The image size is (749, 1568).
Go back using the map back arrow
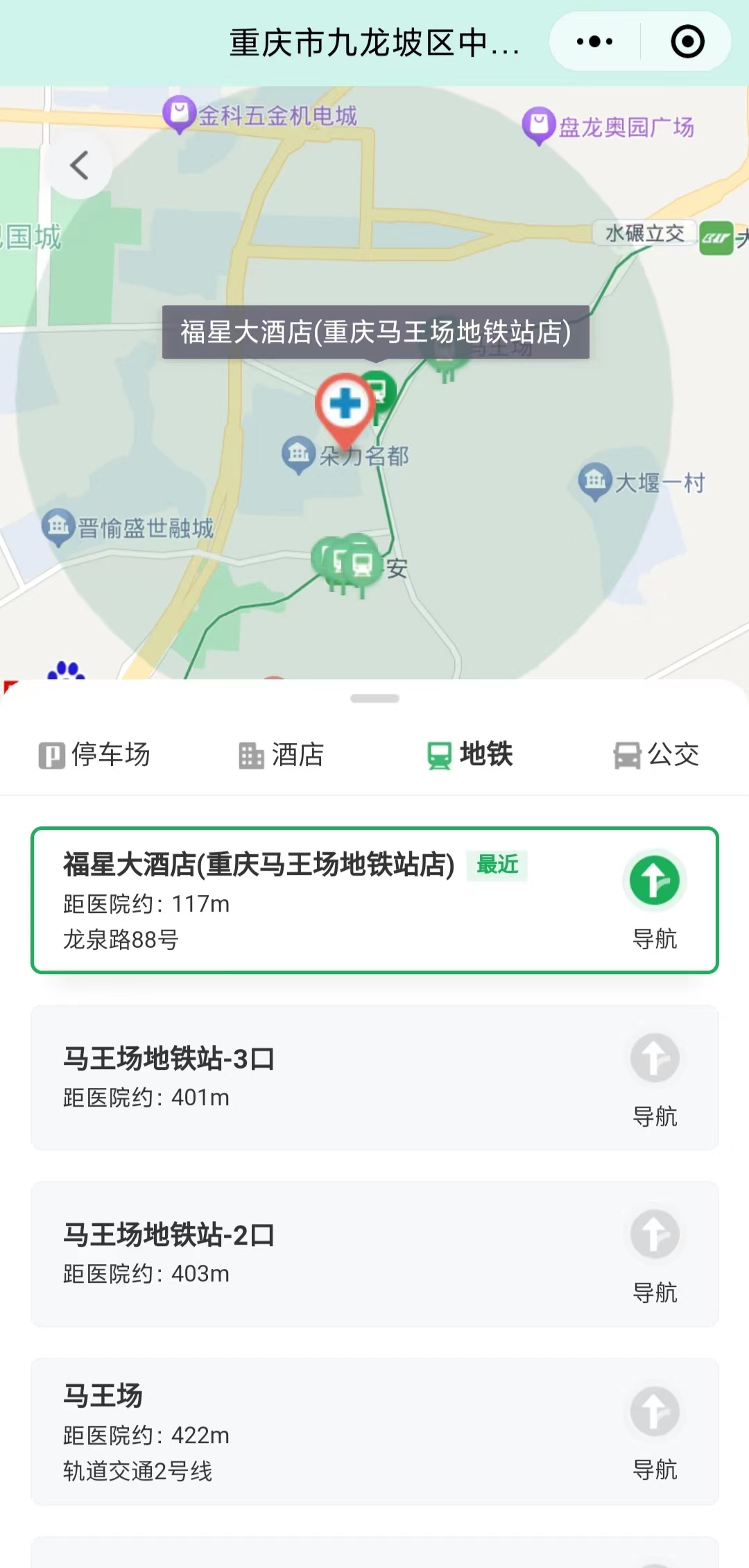click(x=80, y=166)
